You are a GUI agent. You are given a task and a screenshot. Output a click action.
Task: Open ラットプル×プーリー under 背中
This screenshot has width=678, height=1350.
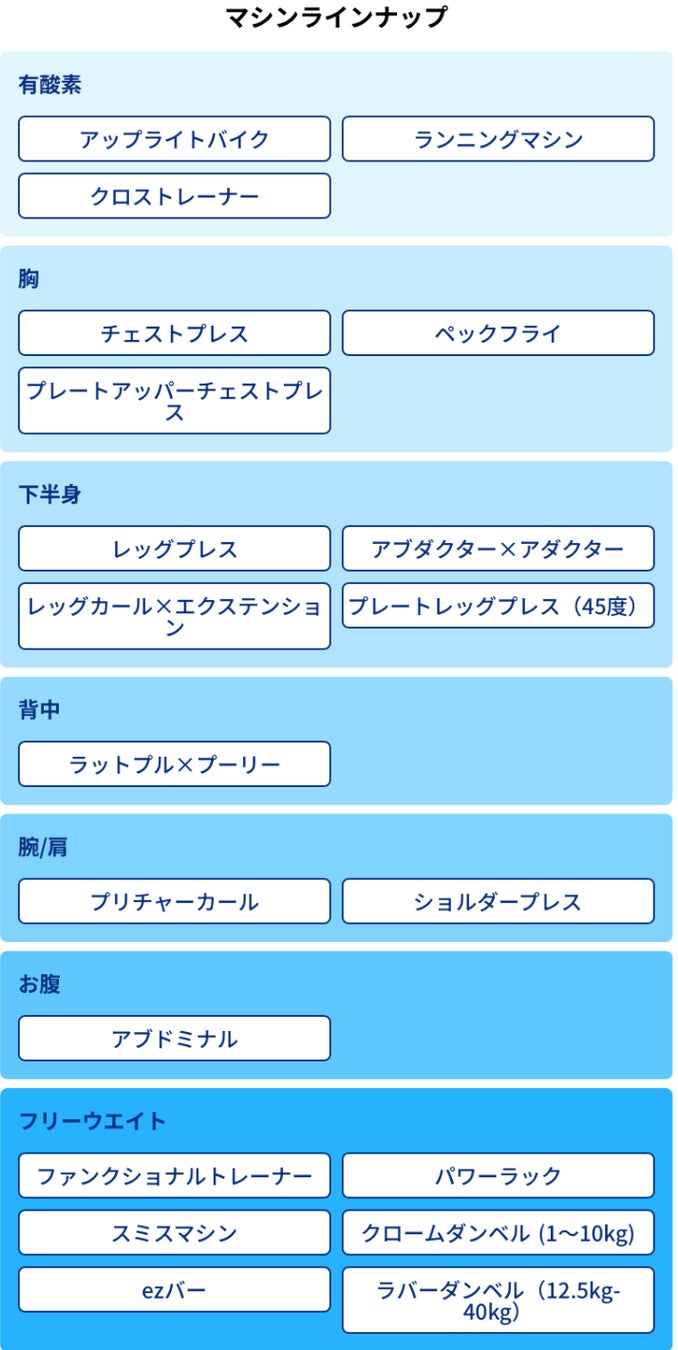tap(174, 764)
